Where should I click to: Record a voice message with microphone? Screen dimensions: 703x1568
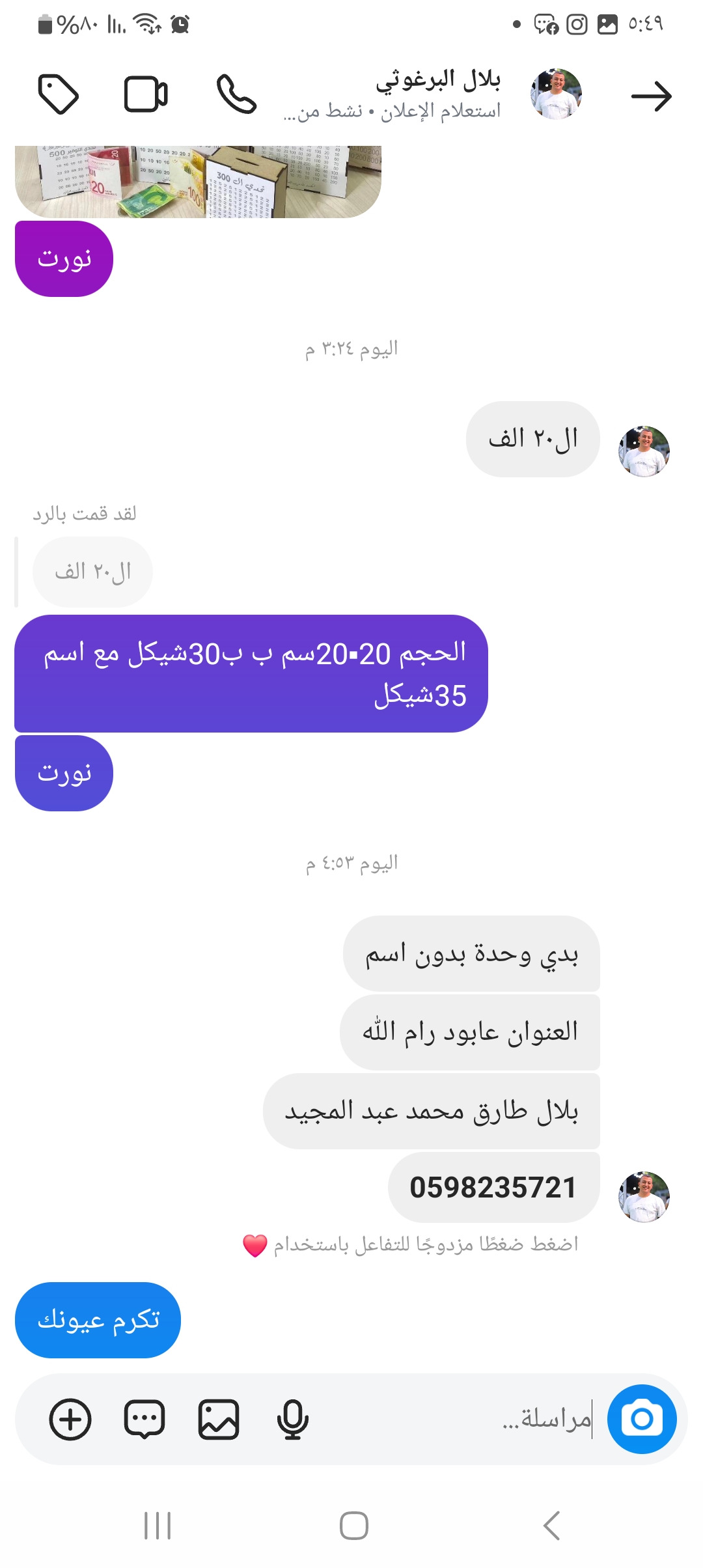292,1419
